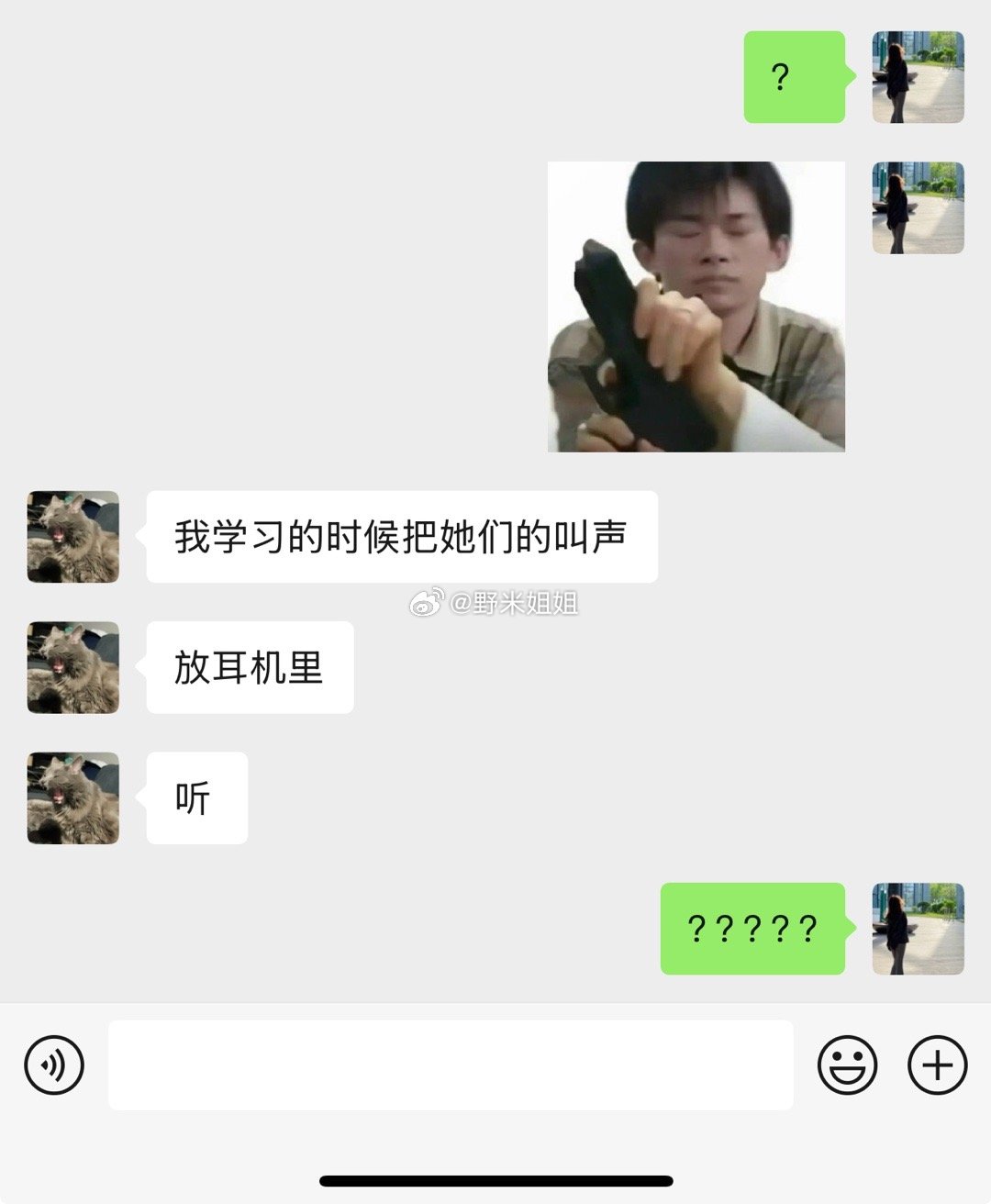Switch to voice message input
Screen dimensions: 991x1204
(x=54, y=1065)
